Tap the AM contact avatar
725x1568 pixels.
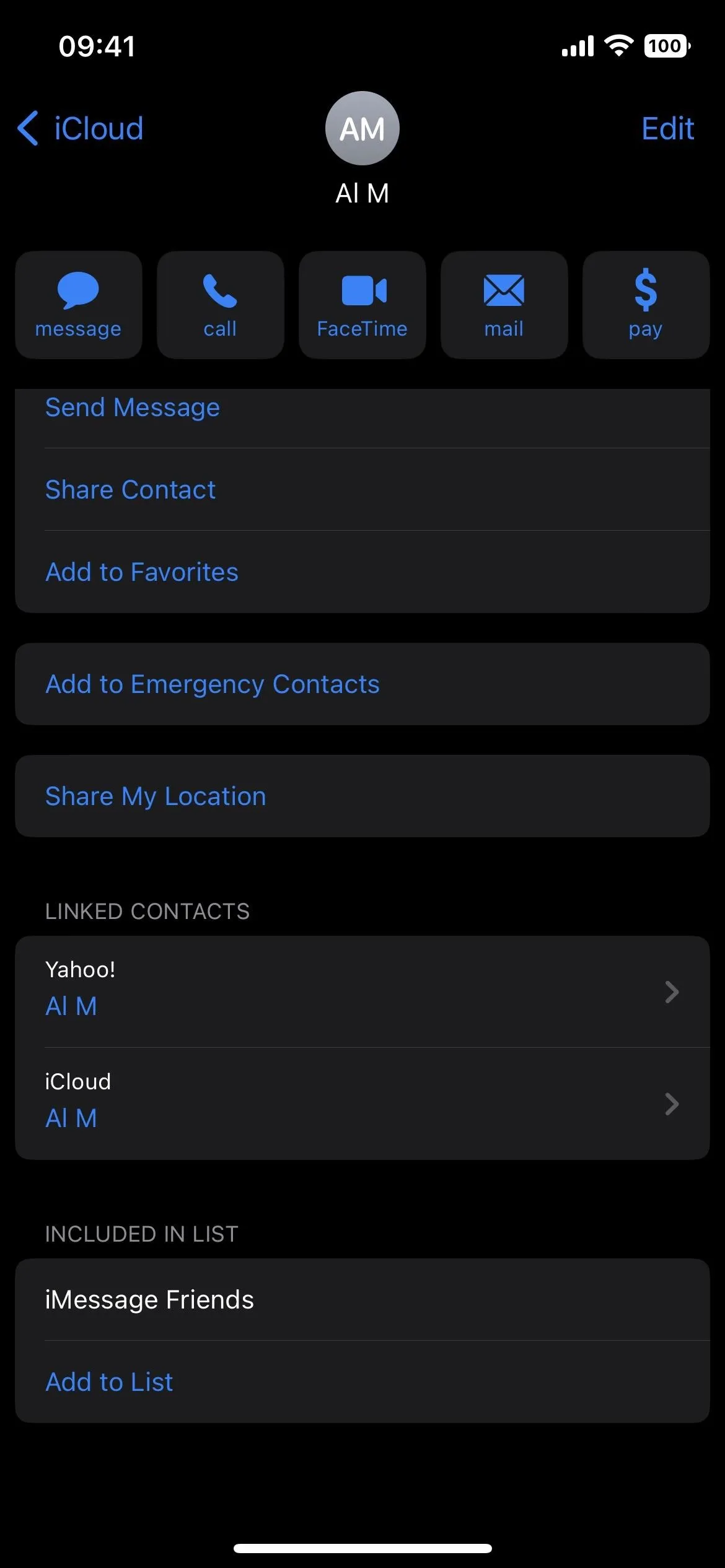(362, 128)
